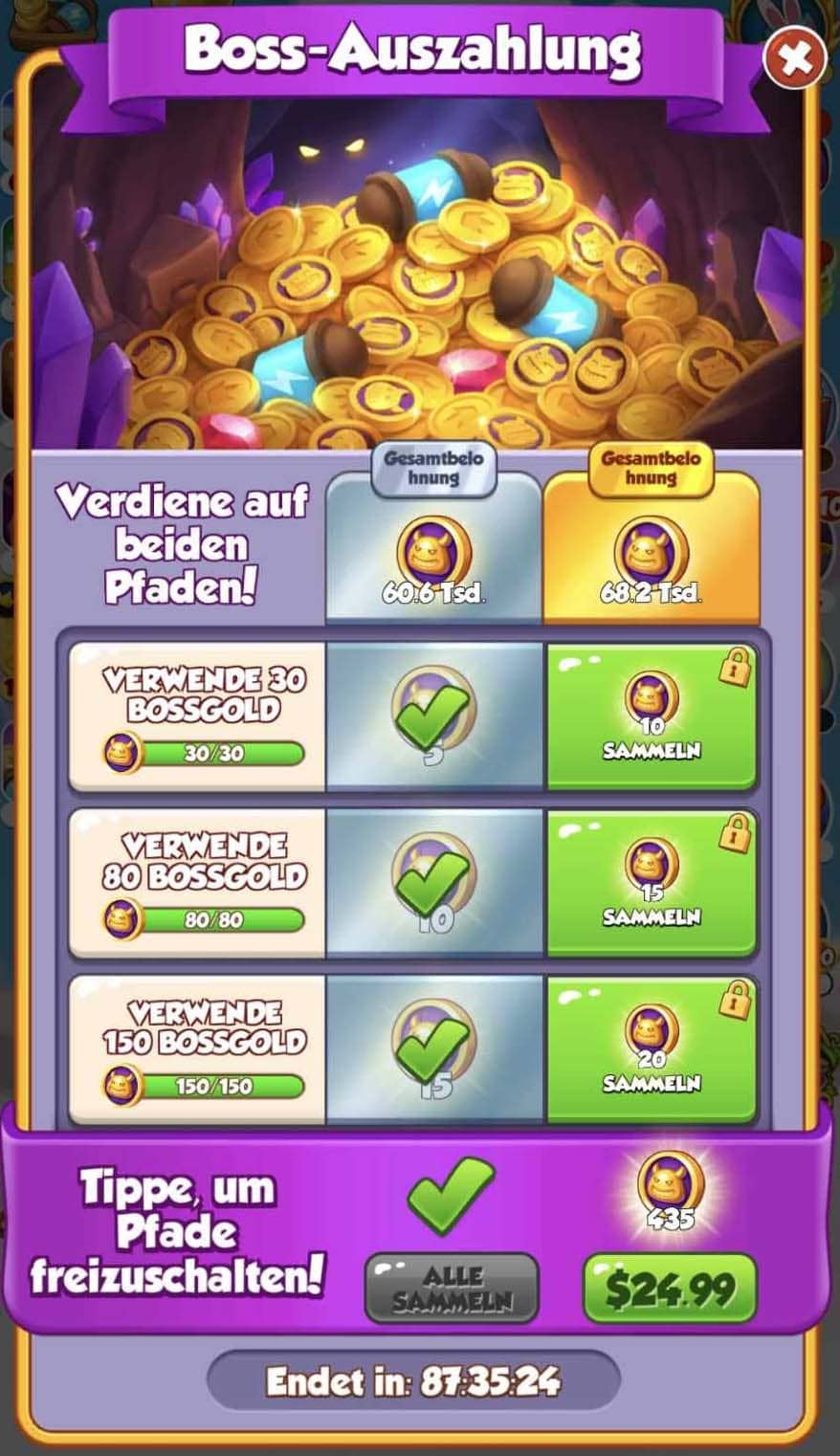Tap the Alle Sammeln button

coord(452,1289)
